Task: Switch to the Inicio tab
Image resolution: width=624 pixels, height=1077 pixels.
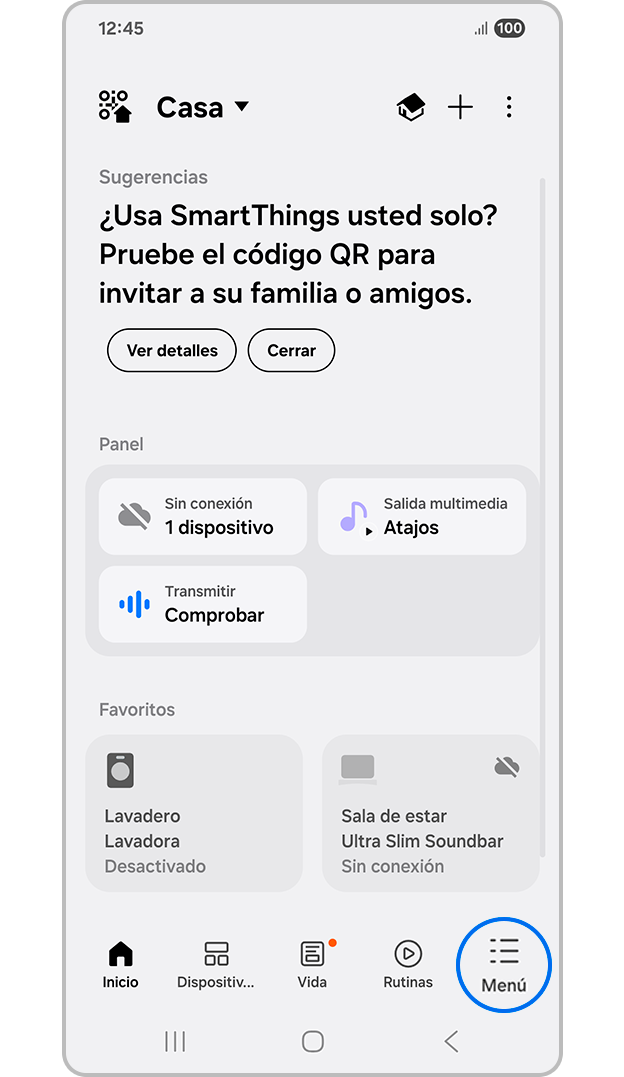Action: coord(120,964)
